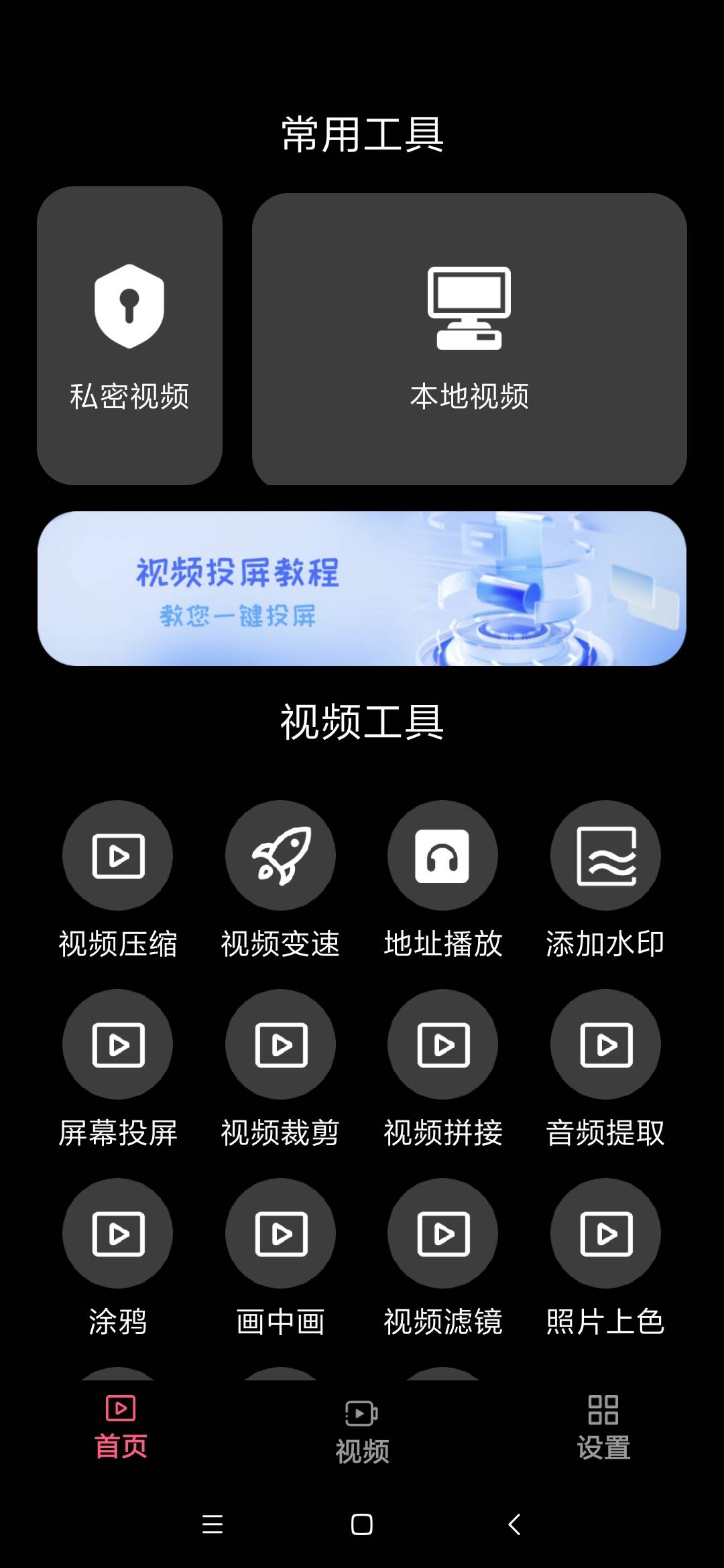
Task: Open the 视频裁剪 video trimming tool
Action: (x=280, y=1045)
